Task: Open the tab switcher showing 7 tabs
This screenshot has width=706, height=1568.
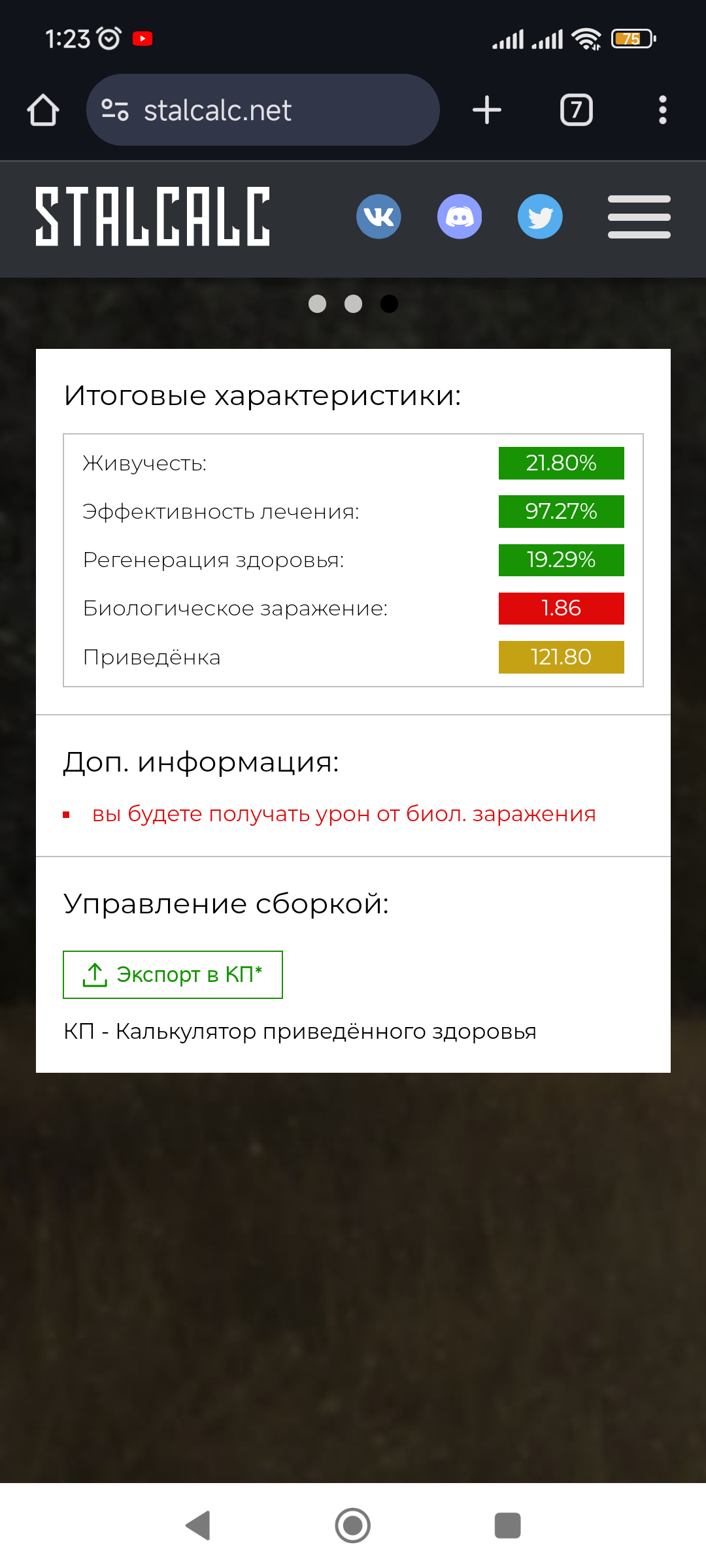Action: (577, 110)
